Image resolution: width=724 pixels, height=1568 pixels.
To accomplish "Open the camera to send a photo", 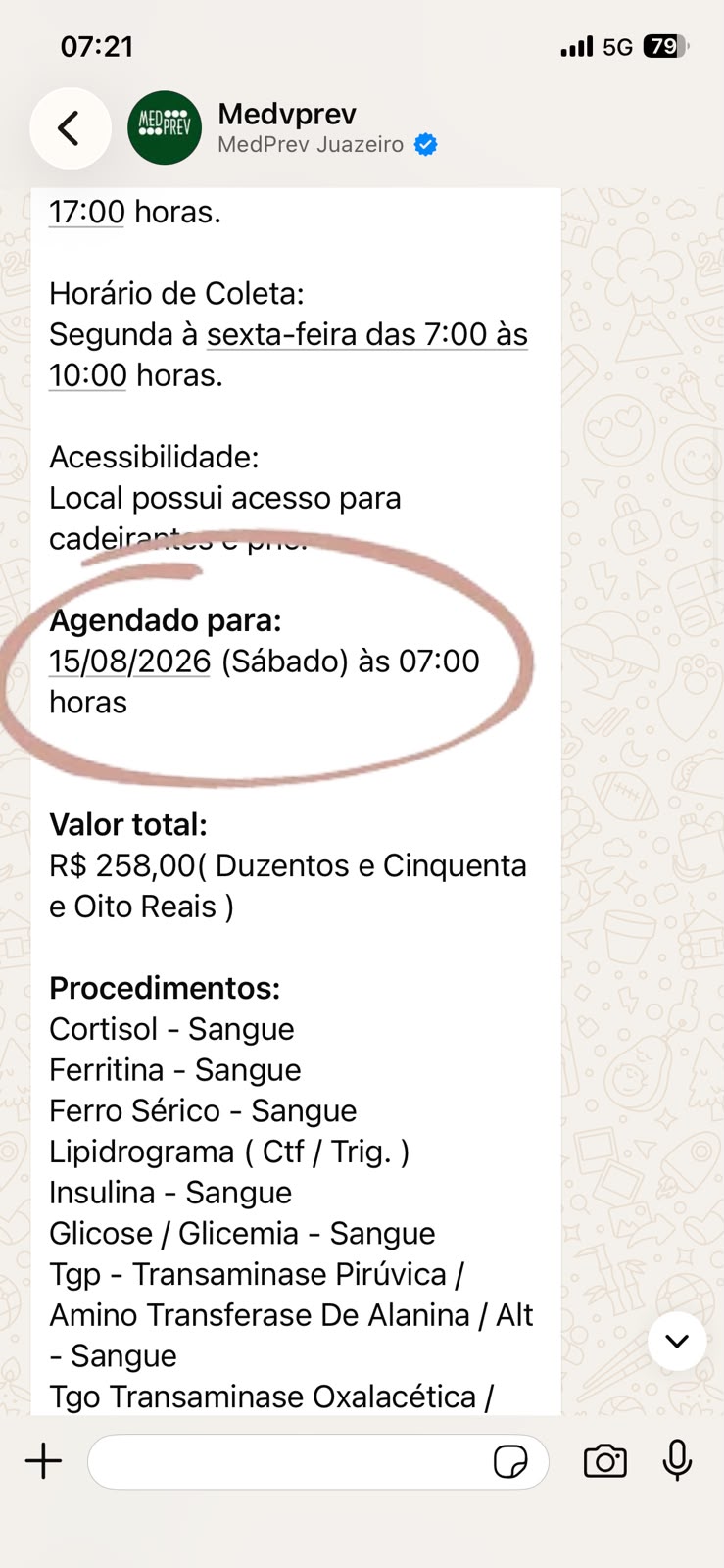I will (x=604, y=1461).
